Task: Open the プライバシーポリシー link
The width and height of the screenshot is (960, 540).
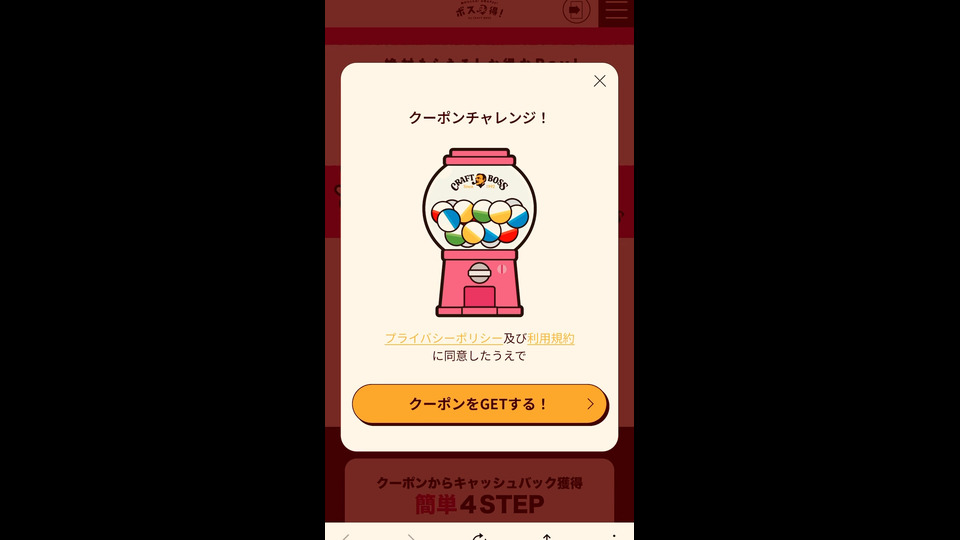Action: pos(443,338)
